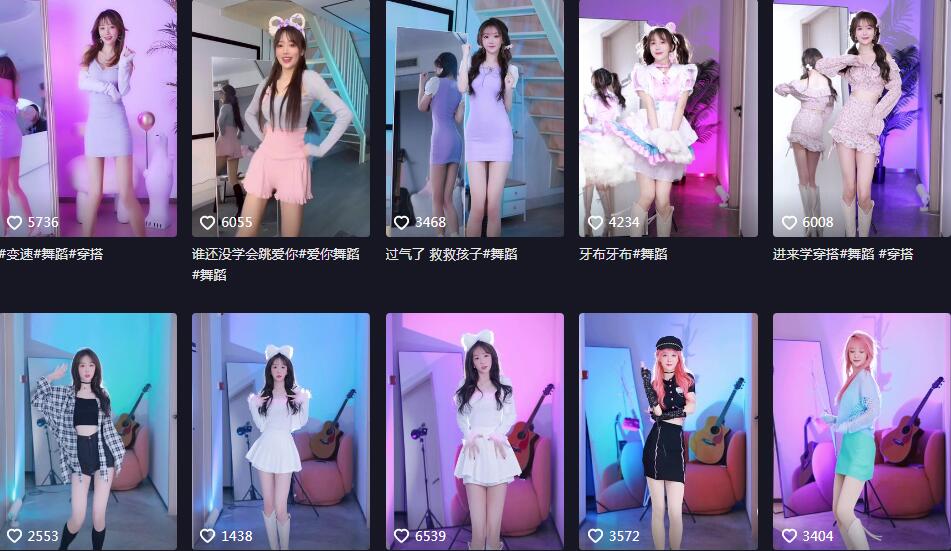
Task: Play the video with 3404 likes
Action: click(861, 430)
